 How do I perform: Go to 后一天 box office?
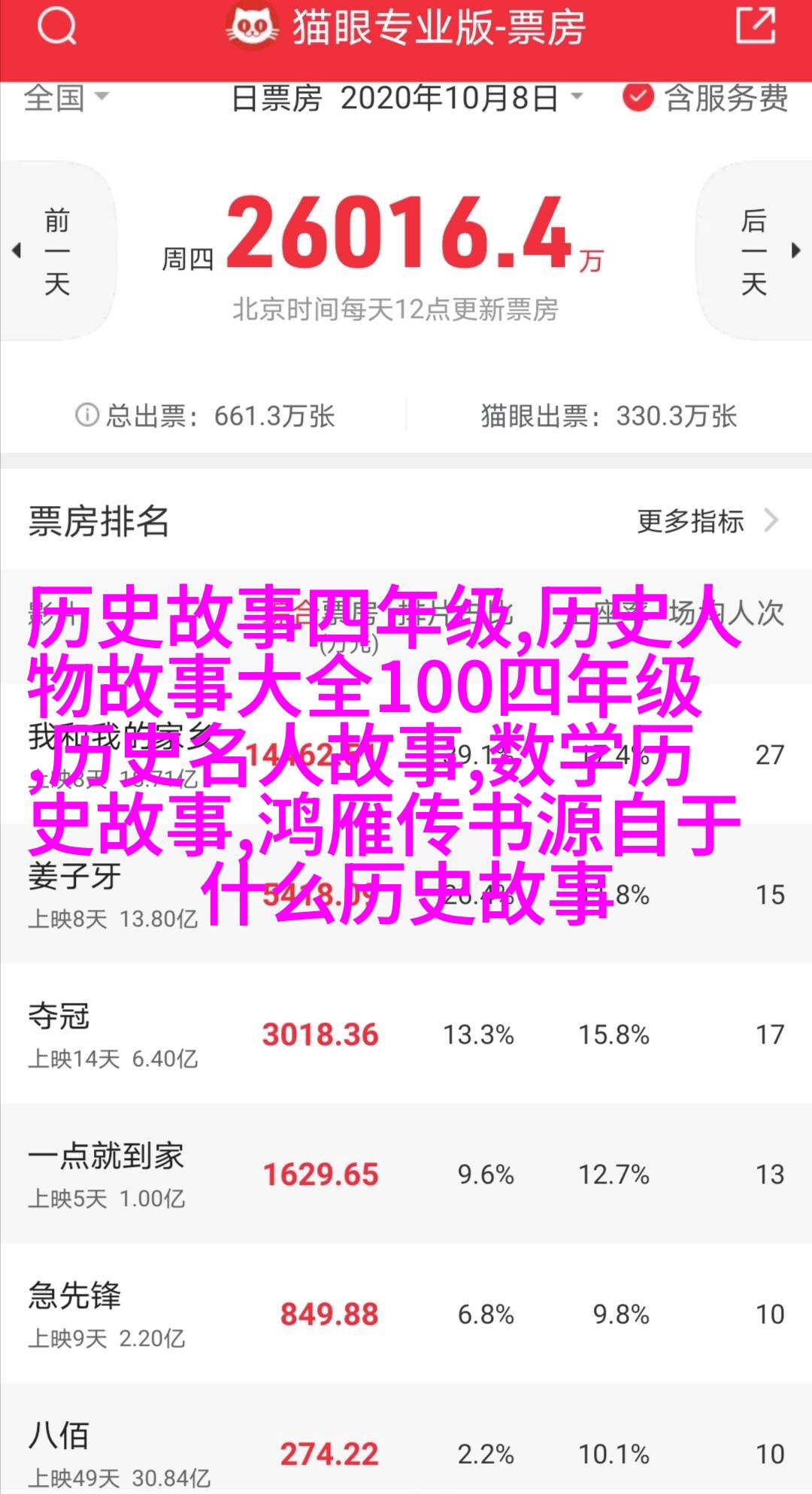(756, 252)
